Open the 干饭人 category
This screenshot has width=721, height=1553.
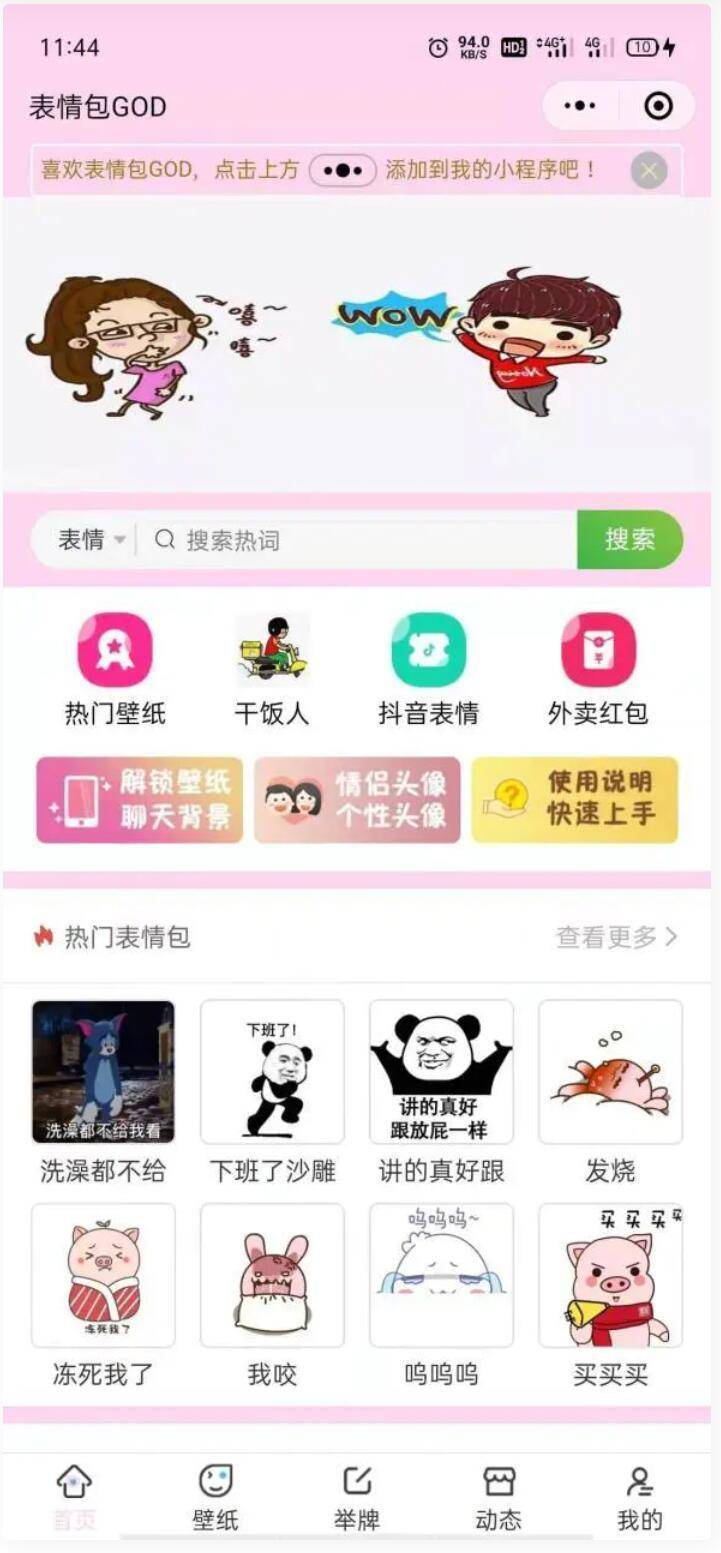click(272, 669)
